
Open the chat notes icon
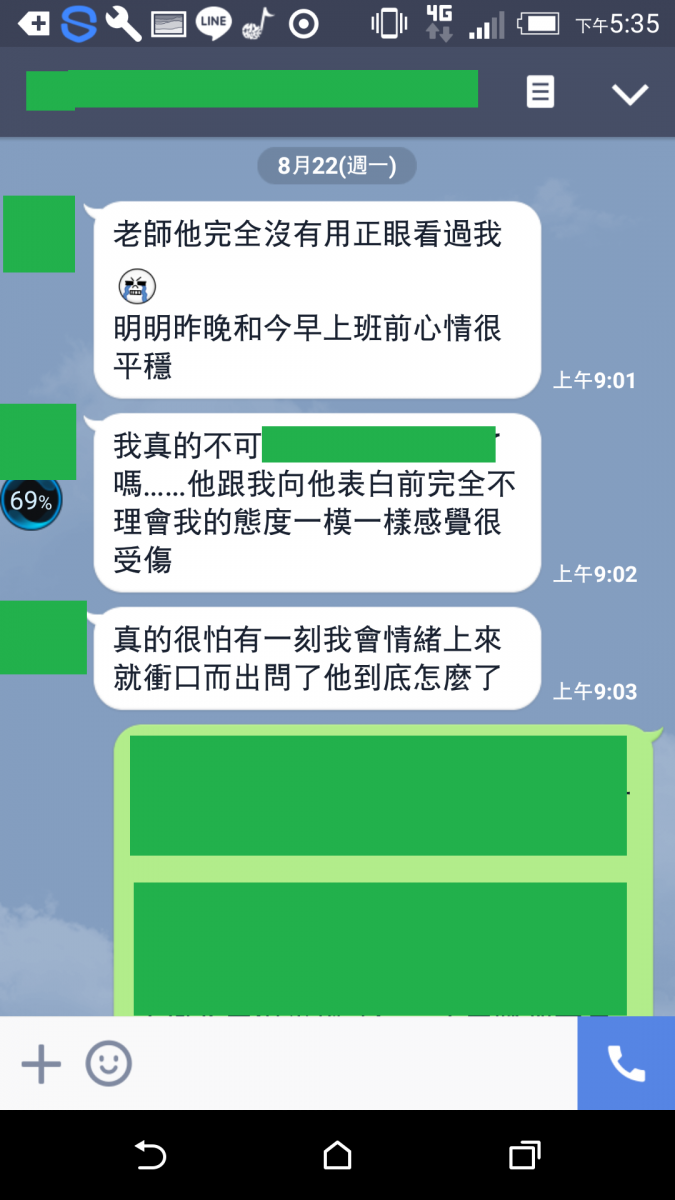click(x=540, y=93)
